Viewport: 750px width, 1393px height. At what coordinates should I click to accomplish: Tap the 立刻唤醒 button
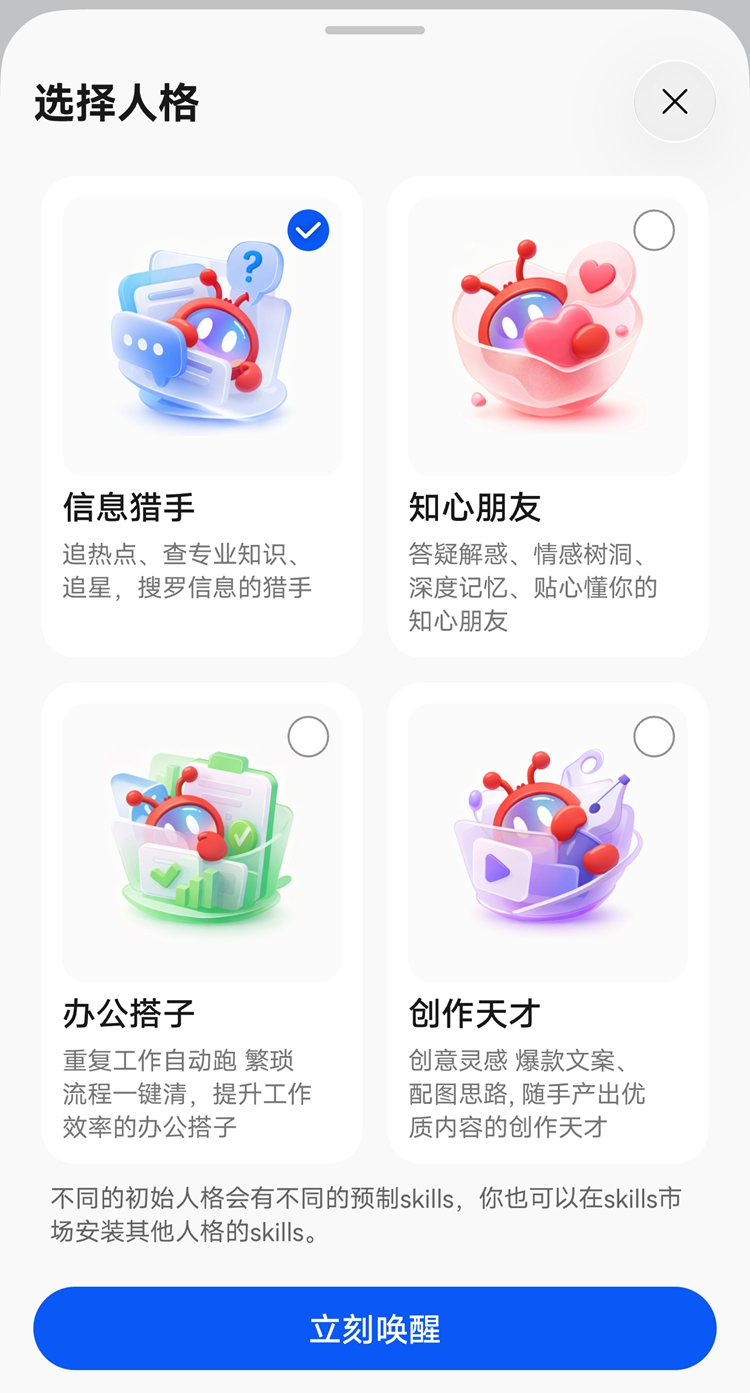click(375, 1329)
